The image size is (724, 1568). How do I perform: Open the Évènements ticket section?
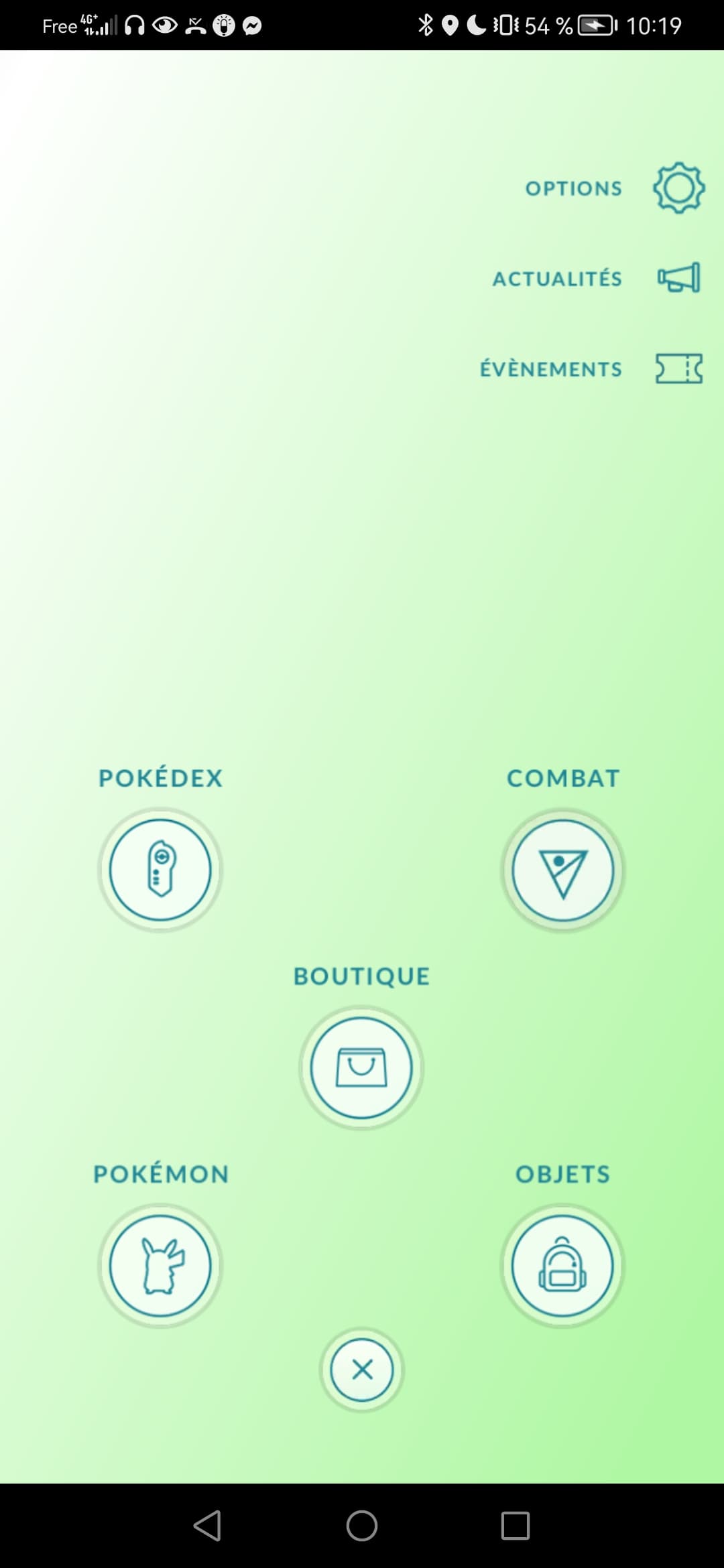click(x=678, y=369)
